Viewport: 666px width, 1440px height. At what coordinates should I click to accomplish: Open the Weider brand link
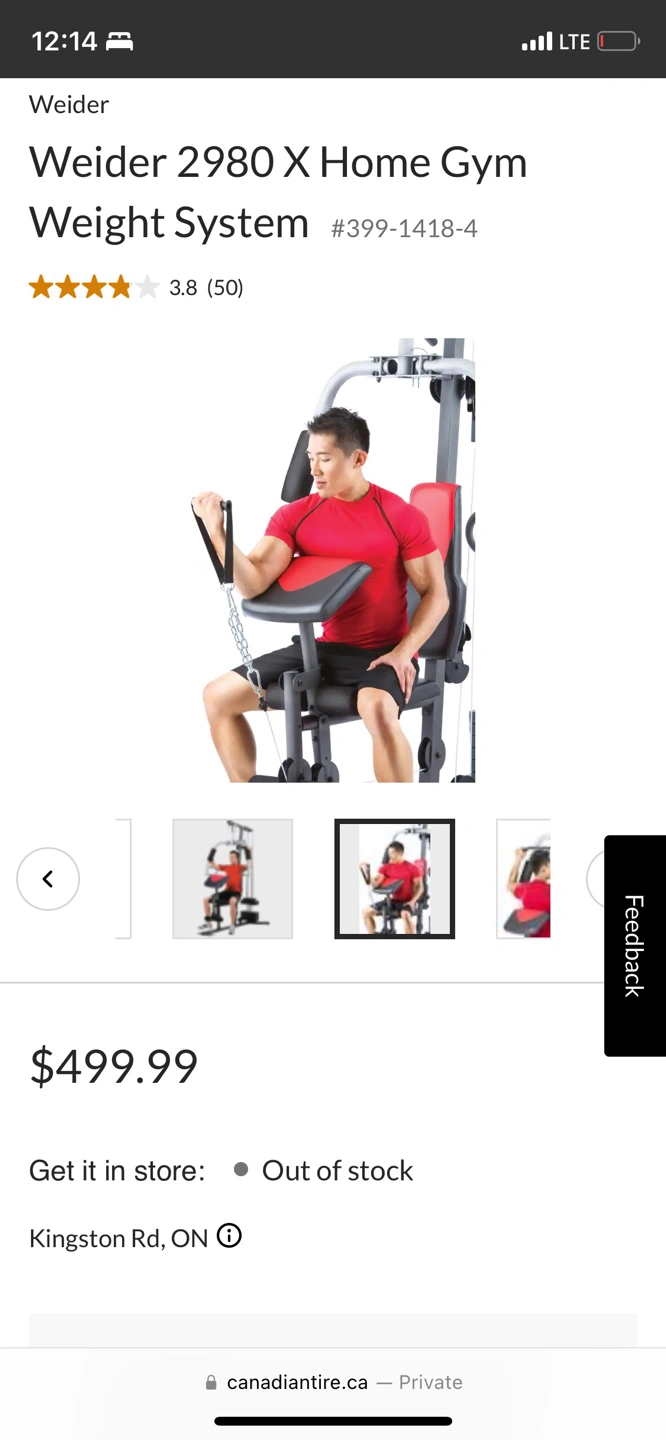point(69,104)
